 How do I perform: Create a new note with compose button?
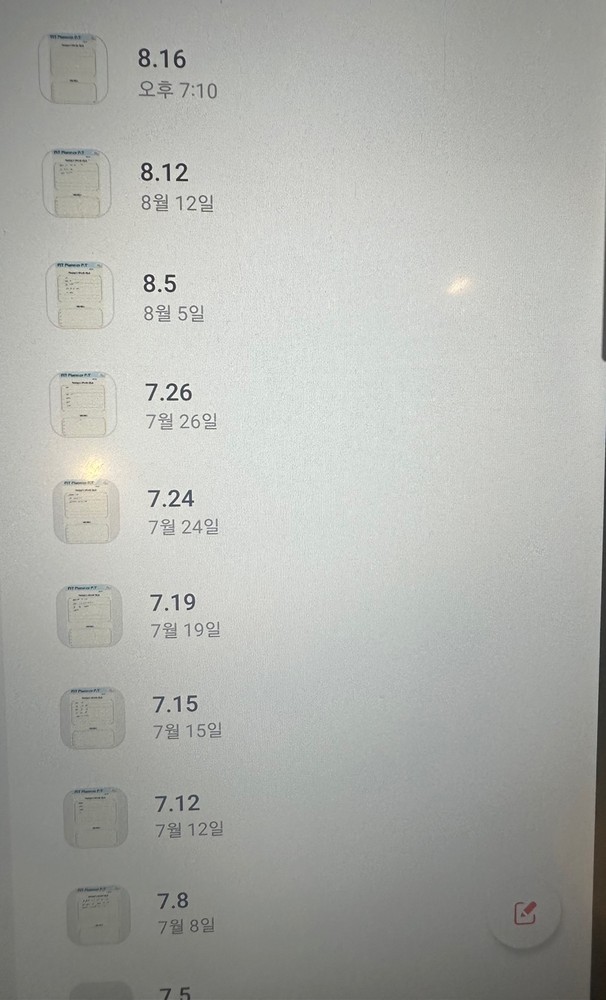[525, 912]
